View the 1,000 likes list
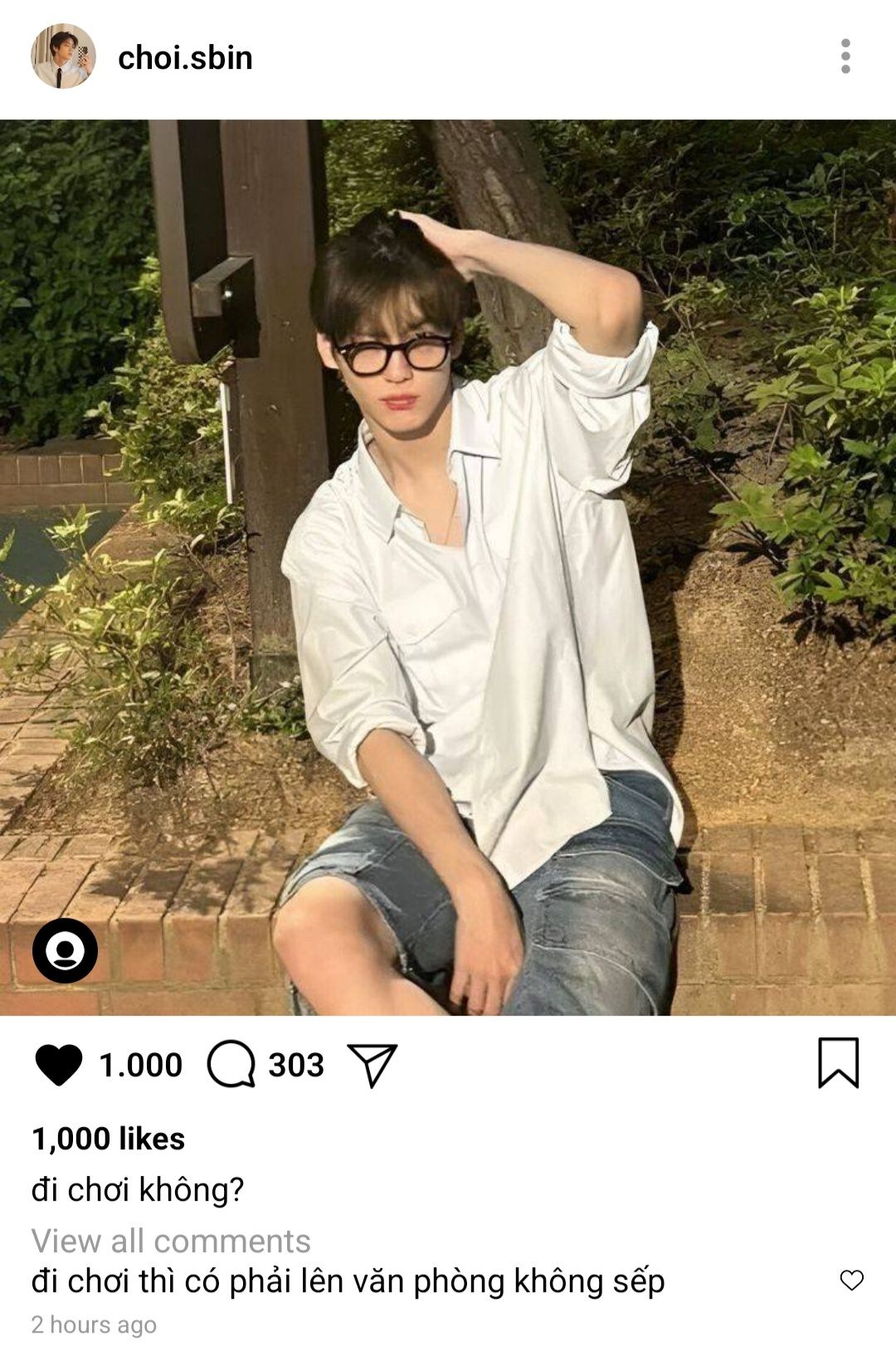Image resolution: width=896 pixels, height=1361 pixels. pos(108,1139)
